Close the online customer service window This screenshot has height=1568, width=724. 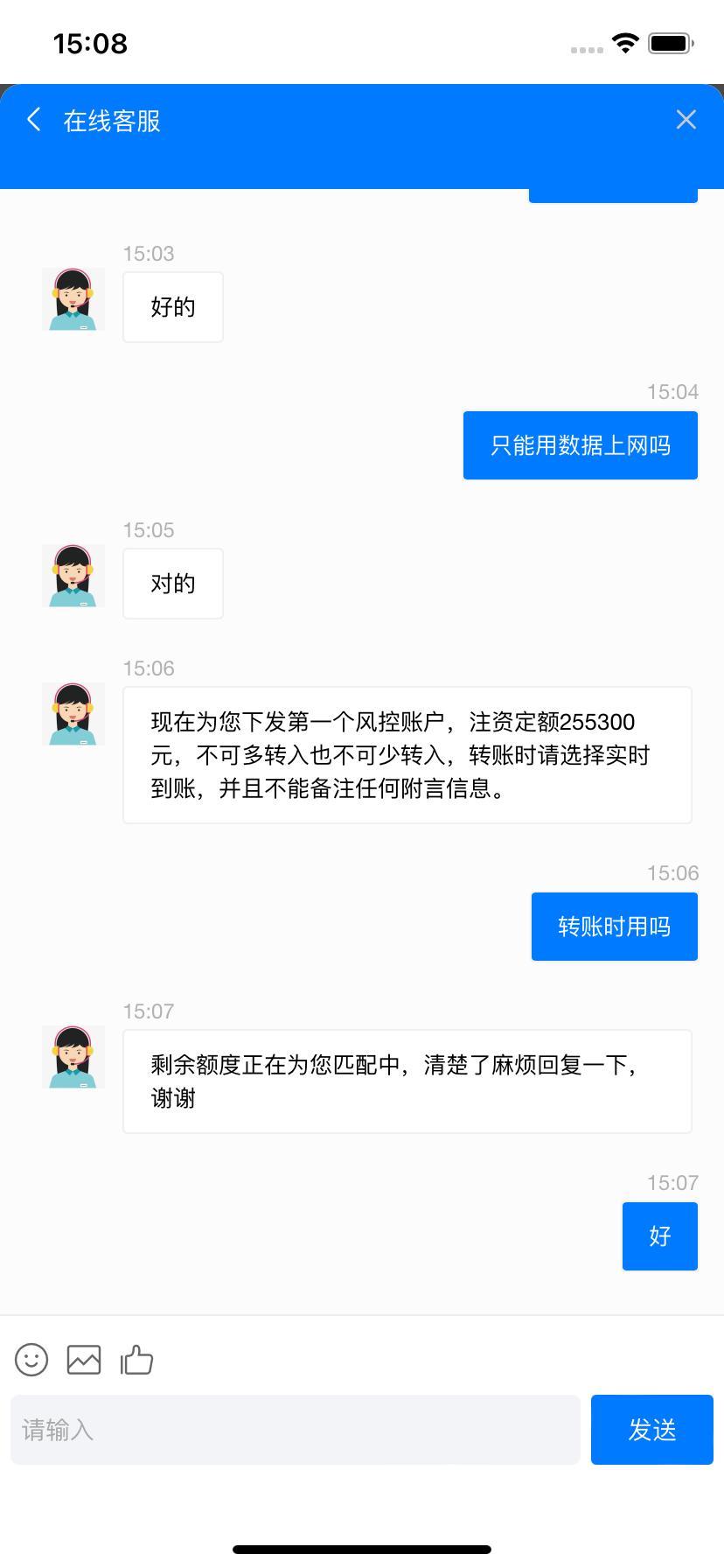tap(686, 120)
